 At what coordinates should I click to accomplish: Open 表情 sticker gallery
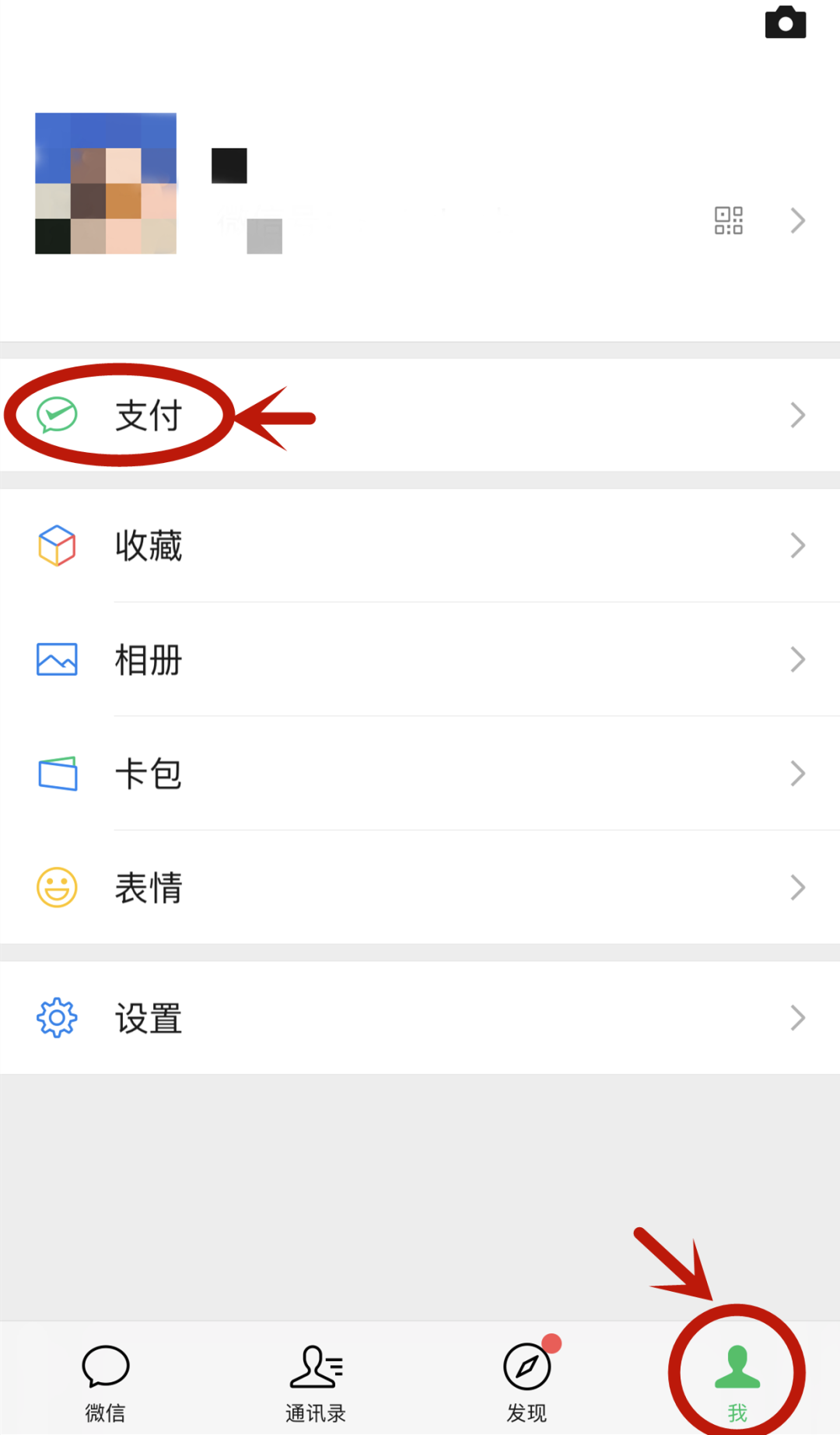click(x=420, y=887)
